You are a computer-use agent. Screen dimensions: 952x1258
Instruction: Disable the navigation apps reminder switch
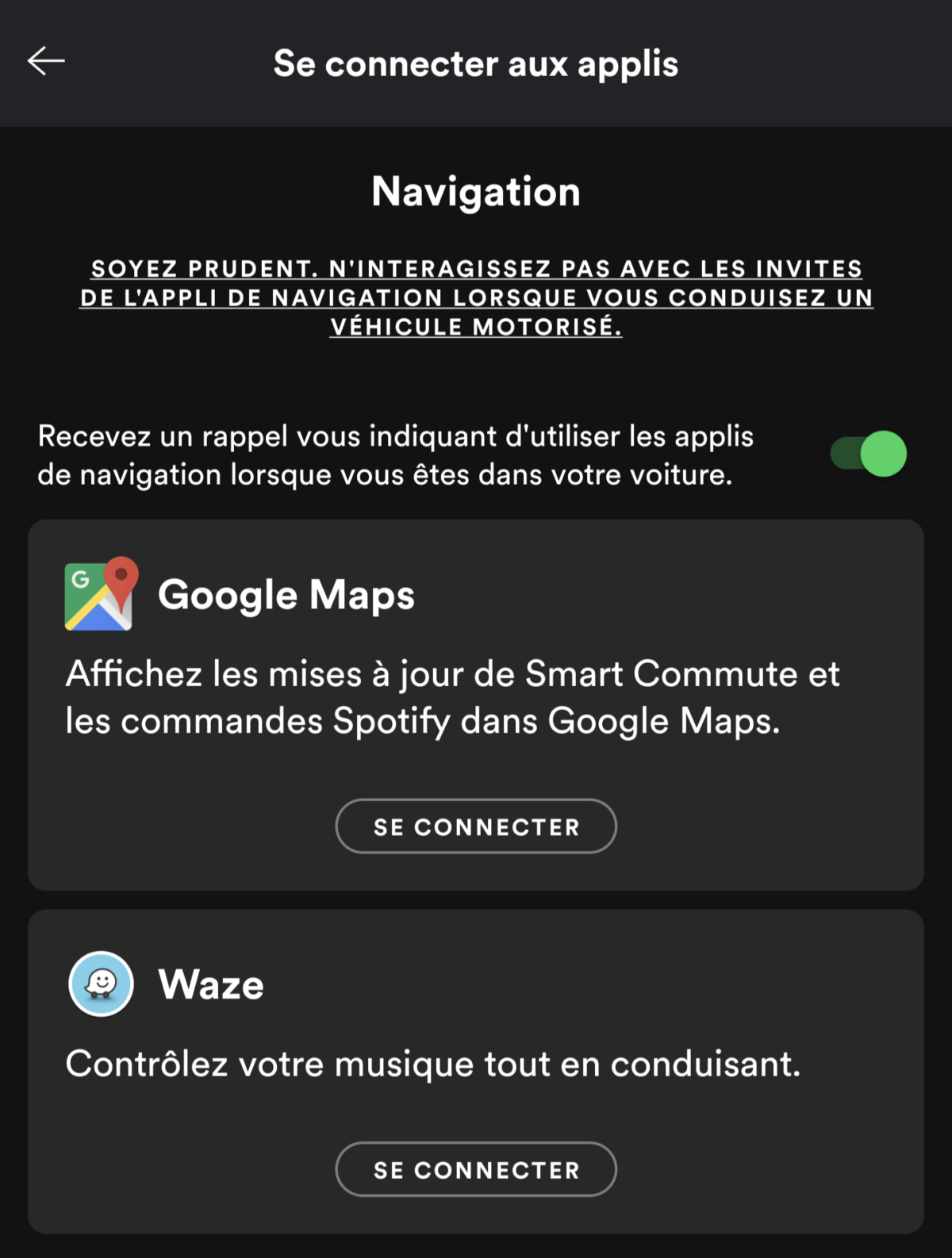[x=868, y=454]
